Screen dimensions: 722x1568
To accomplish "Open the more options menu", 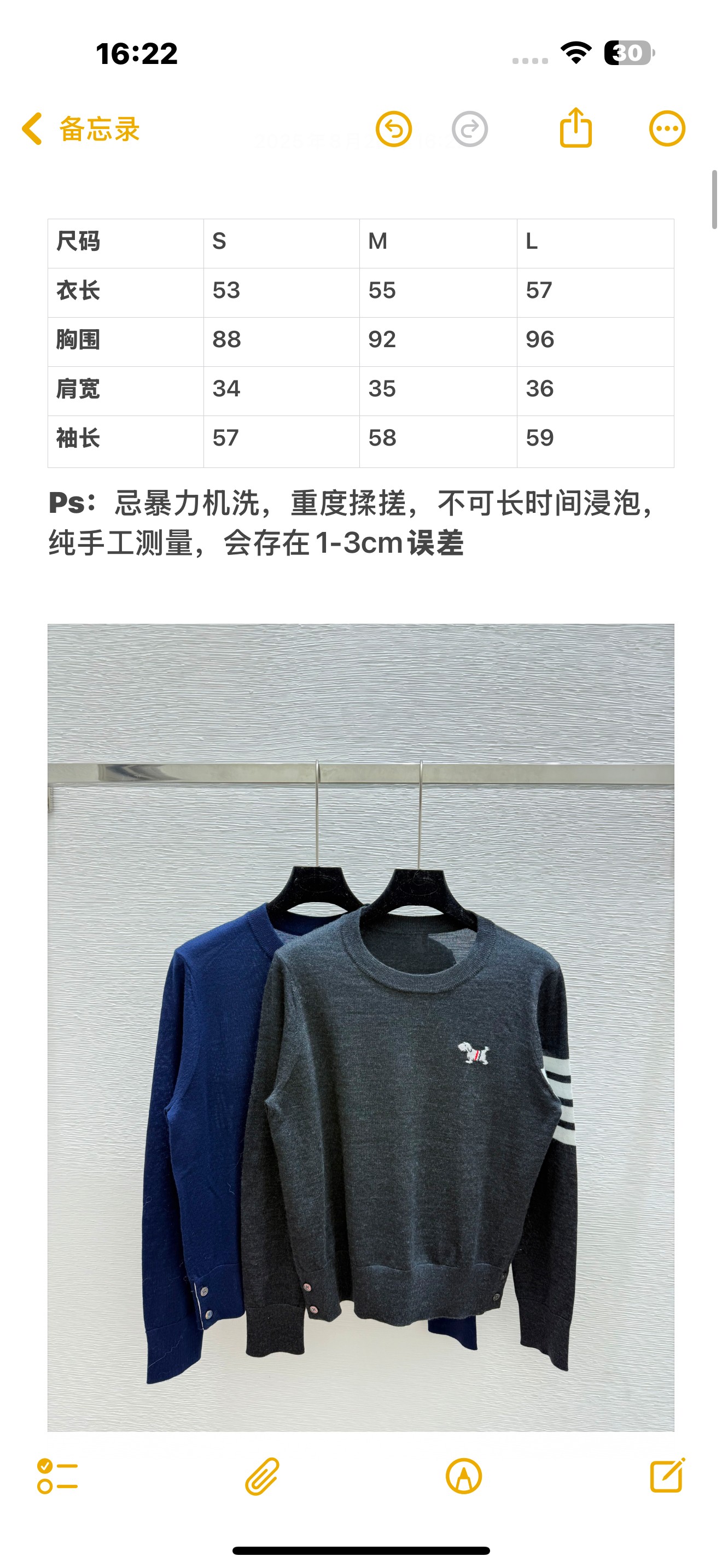I will [x=667, y=129].
